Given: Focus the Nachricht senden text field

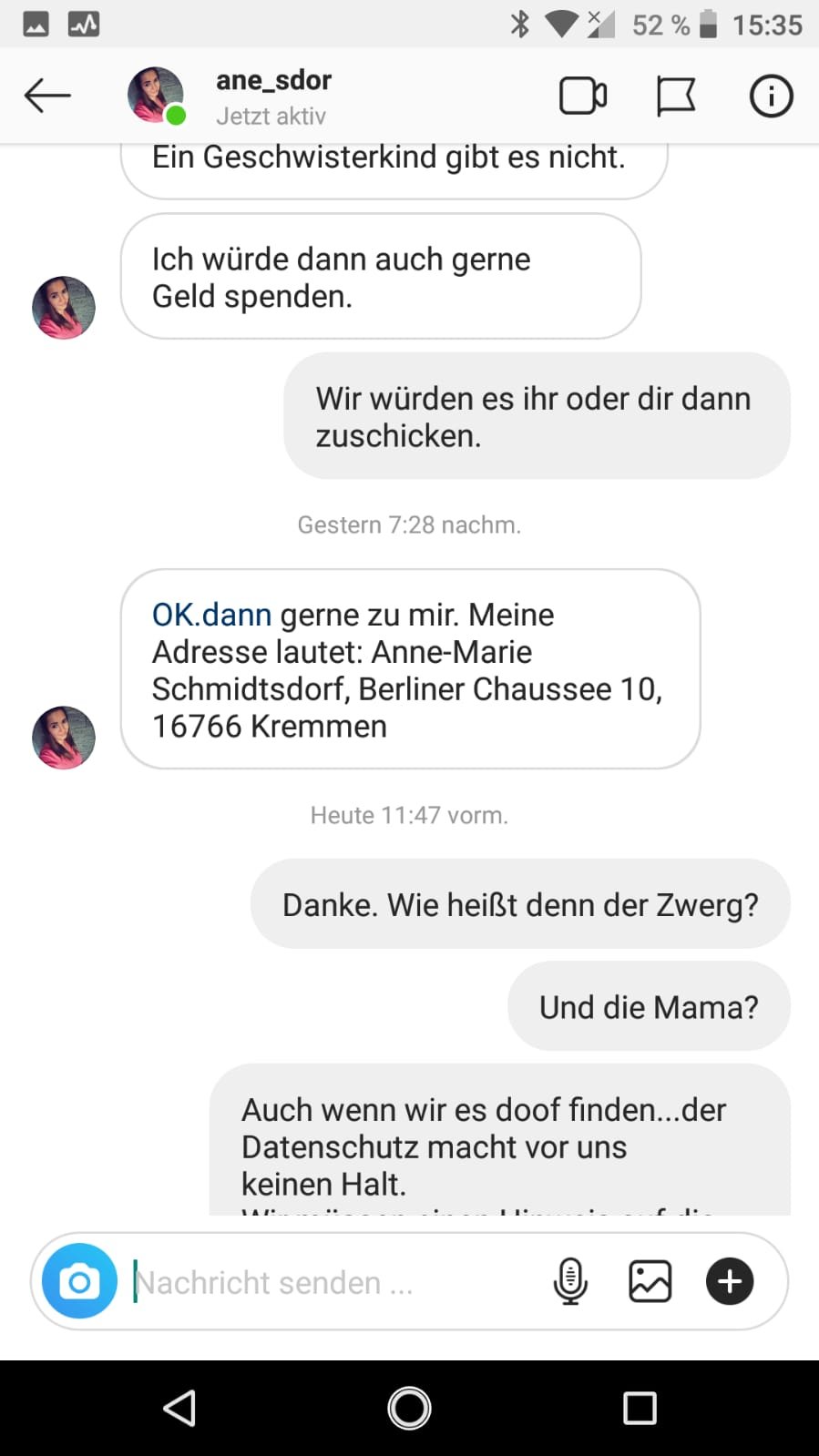Looking at the screenshot, I should point(328,1282).
